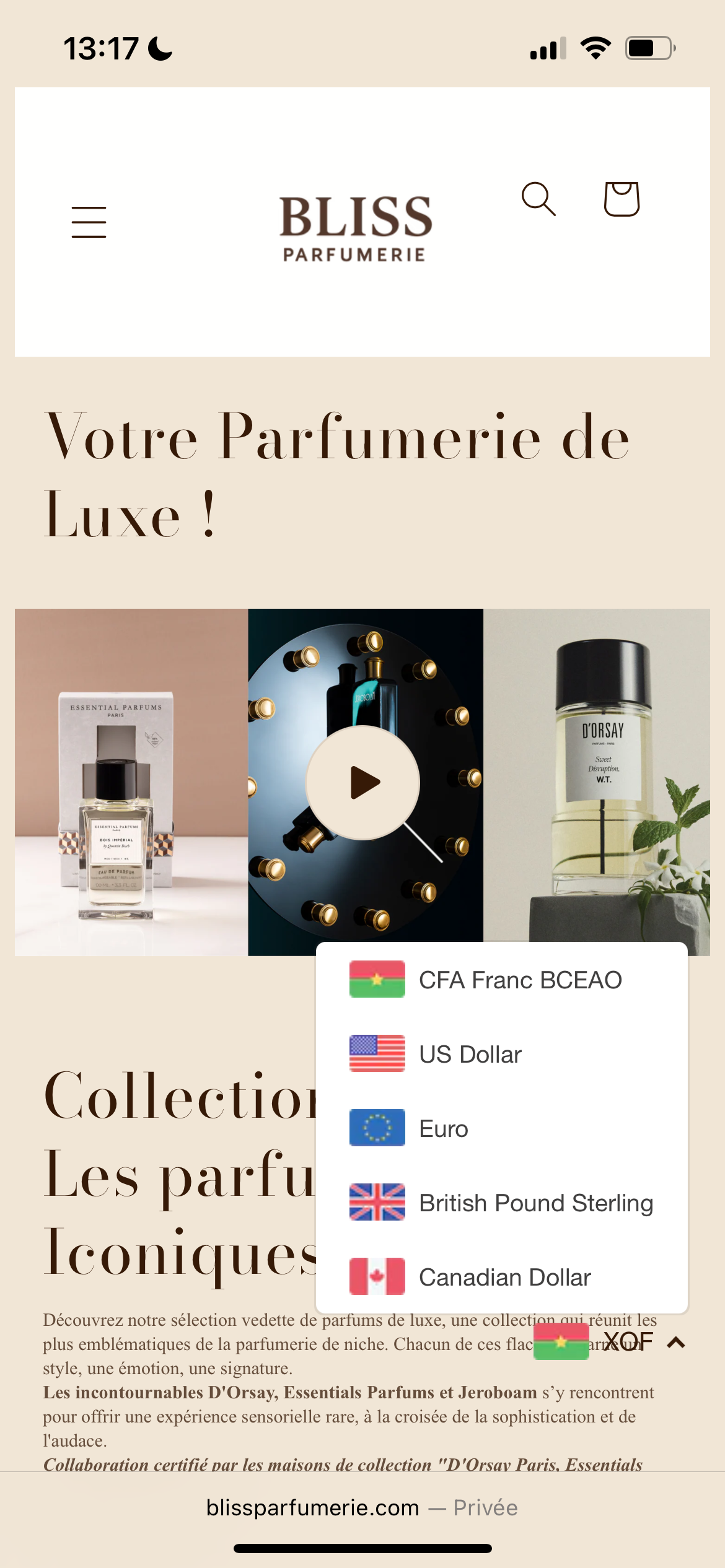This screenshot has height=1568, width=725.
Task: Select CFA Franc BCEAO currency
Action: [501, 980]
